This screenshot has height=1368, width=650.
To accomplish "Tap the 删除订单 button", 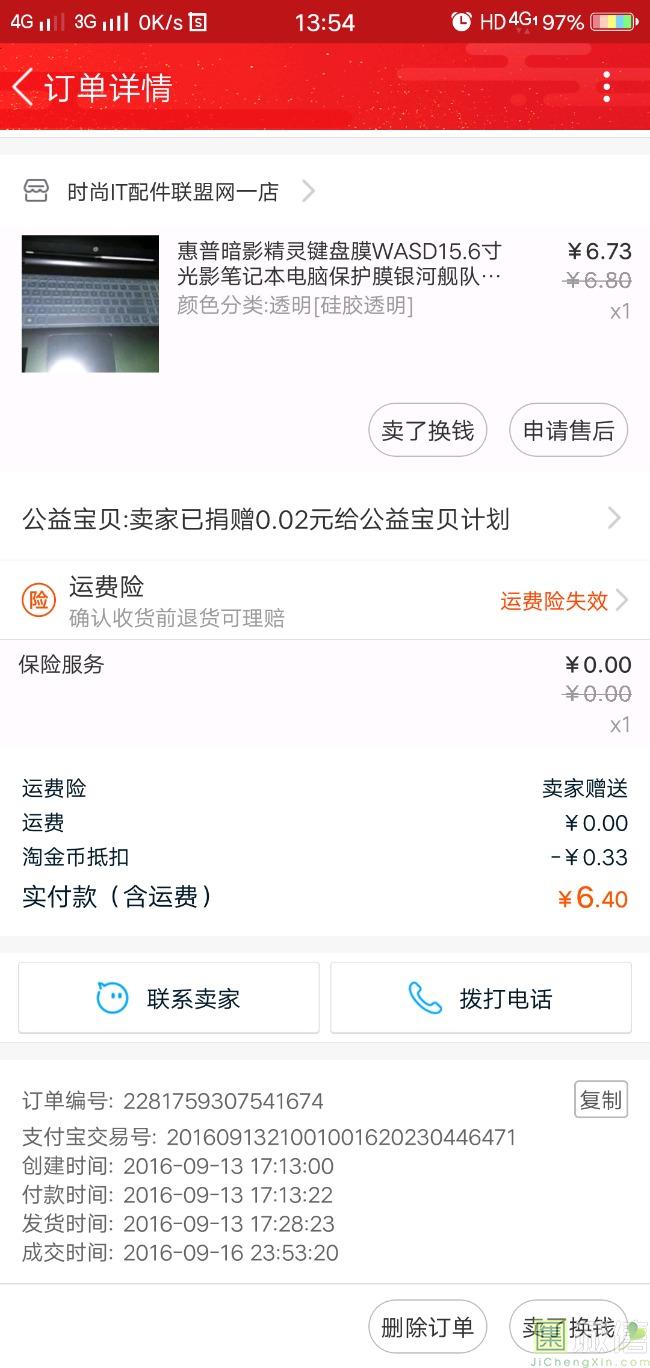I will coord(427,1327).
